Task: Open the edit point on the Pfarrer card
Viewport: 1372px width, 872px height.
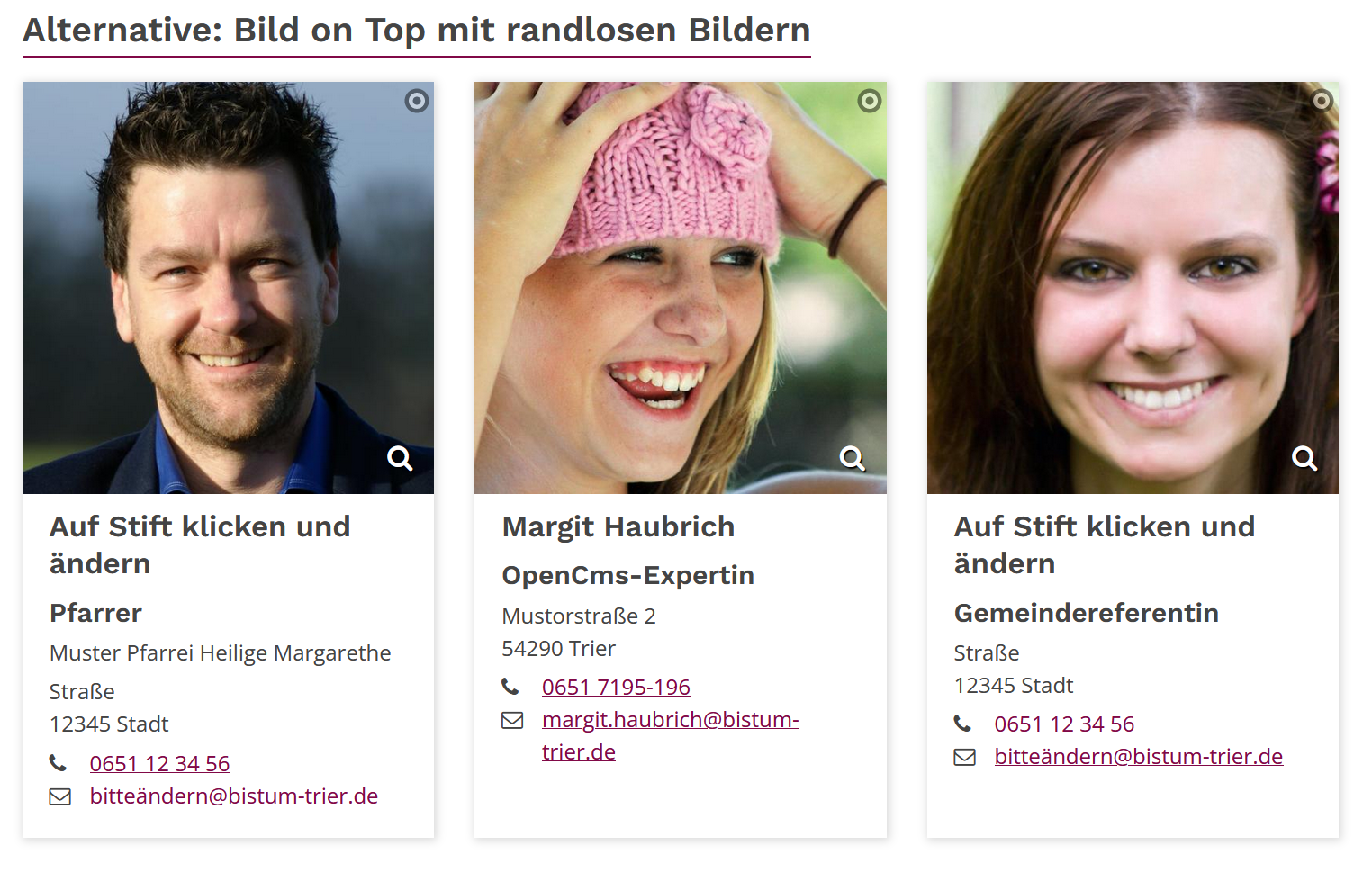Action: pos(416,101)
